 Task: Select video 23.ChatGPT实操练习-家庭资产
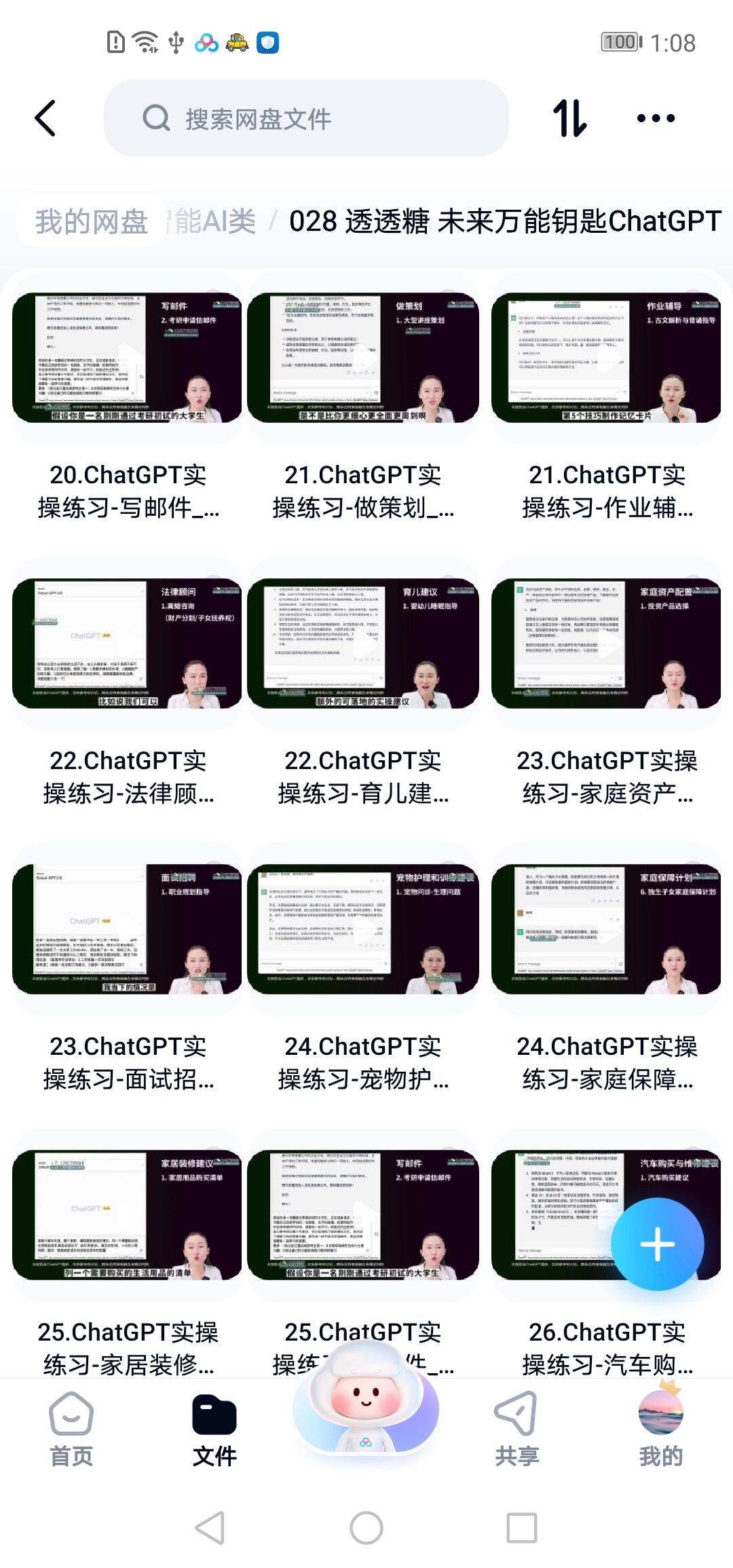[606, 643]
